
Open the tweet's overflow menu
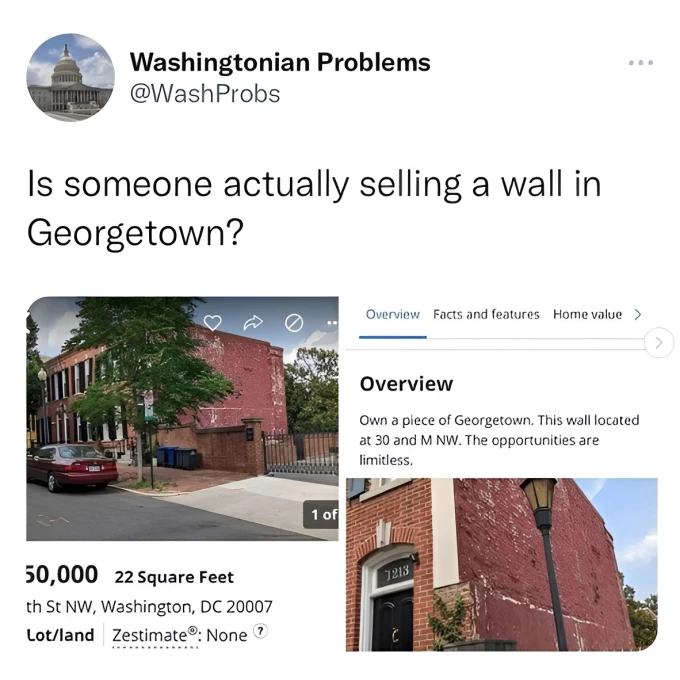640,63
